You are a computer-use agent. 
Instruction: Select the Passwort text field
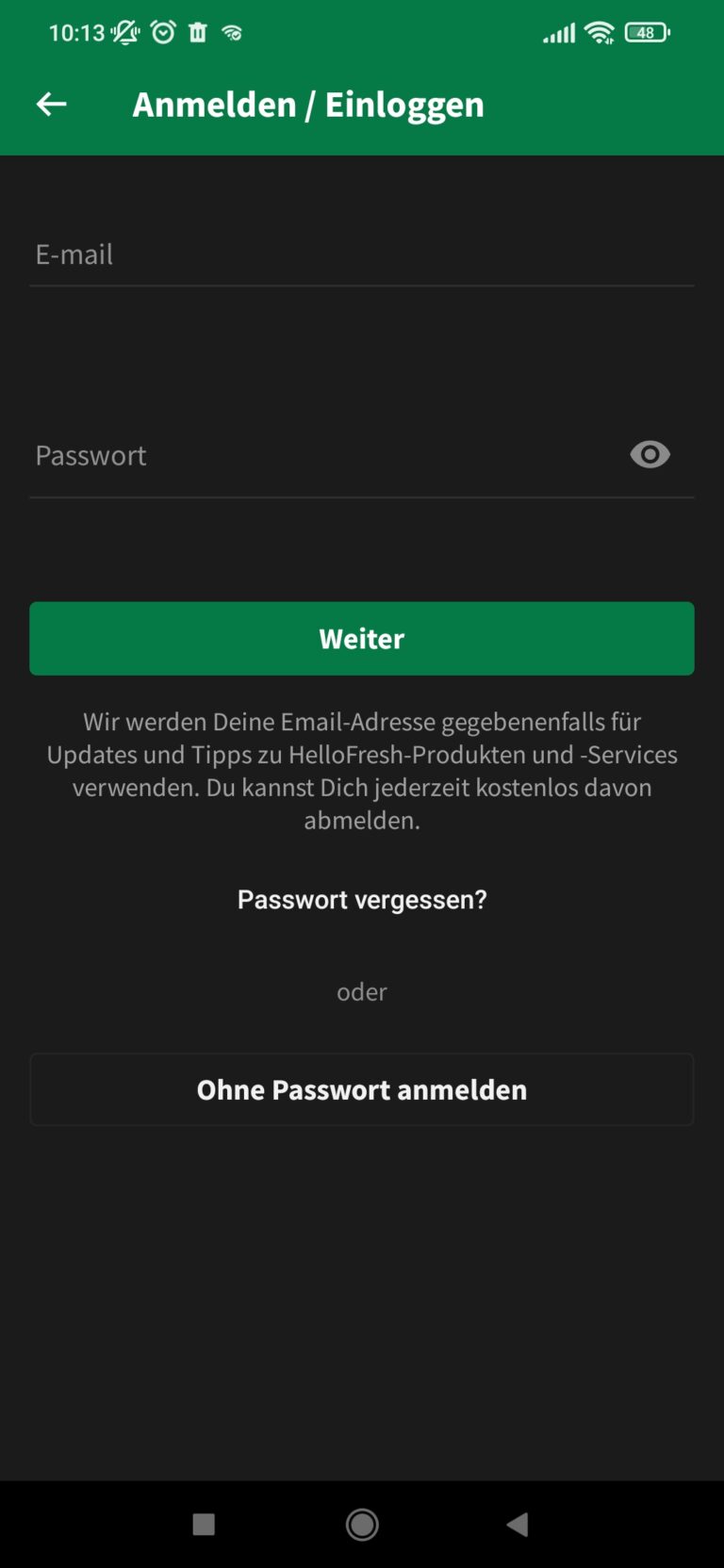pyautogui.click(x=321, y=456)
